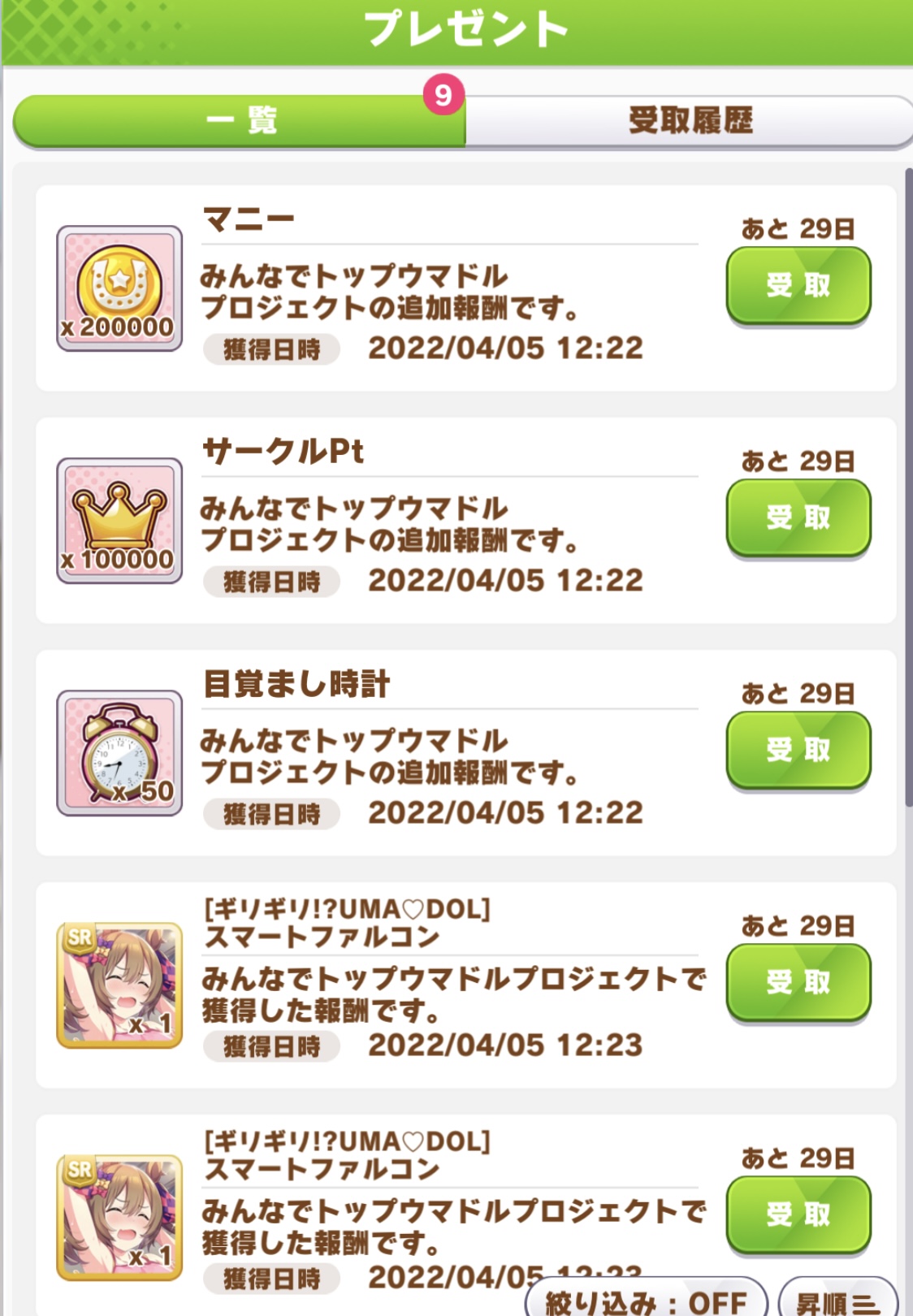Claim the Smart Falcon card dated 12:23

798,982
